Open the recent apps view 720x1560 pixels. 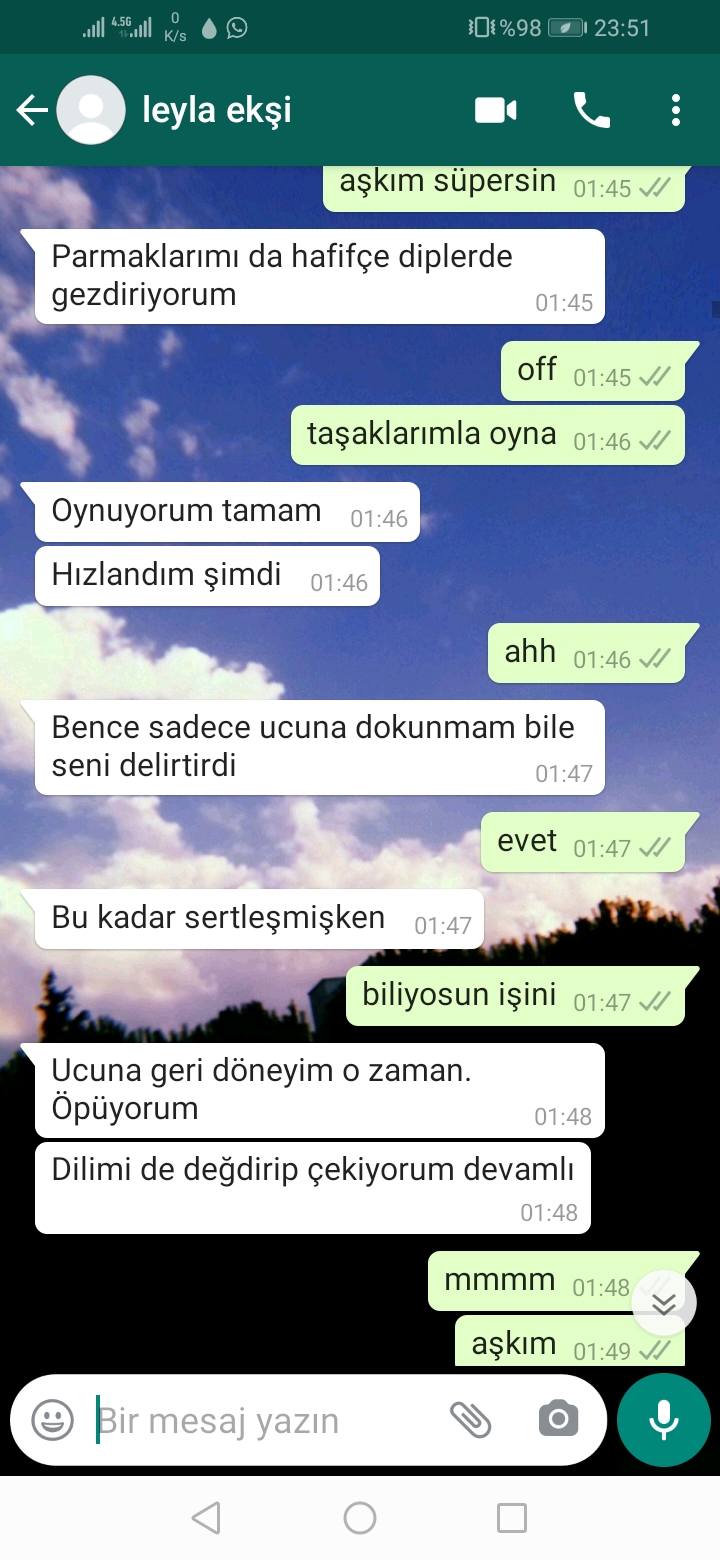pyautogui.click(x=512, y=1518)
